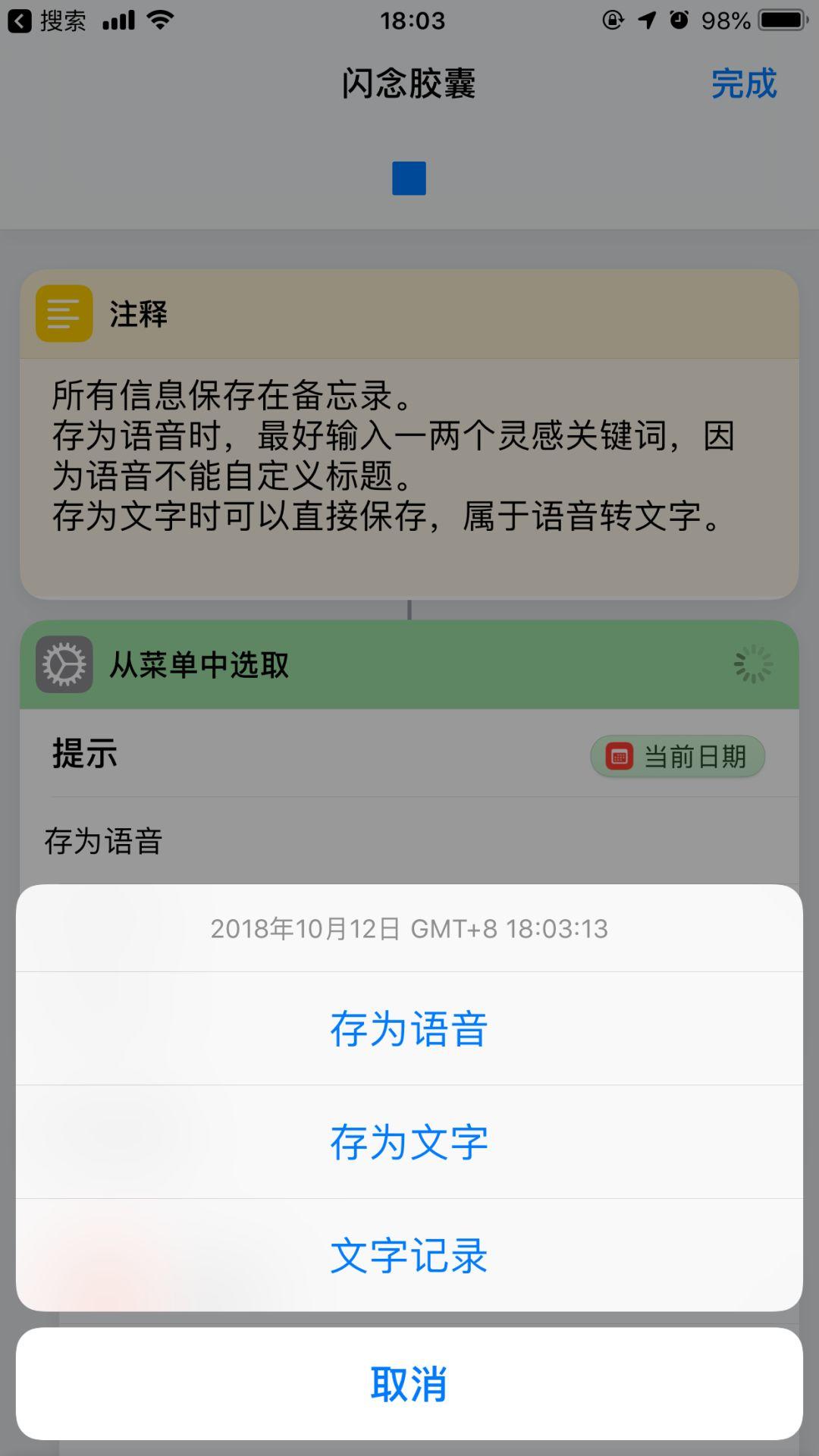Viewport: 819px width, 1456px height.
Task: Choose the 存为文字 option
Action: pos(409,1142)
